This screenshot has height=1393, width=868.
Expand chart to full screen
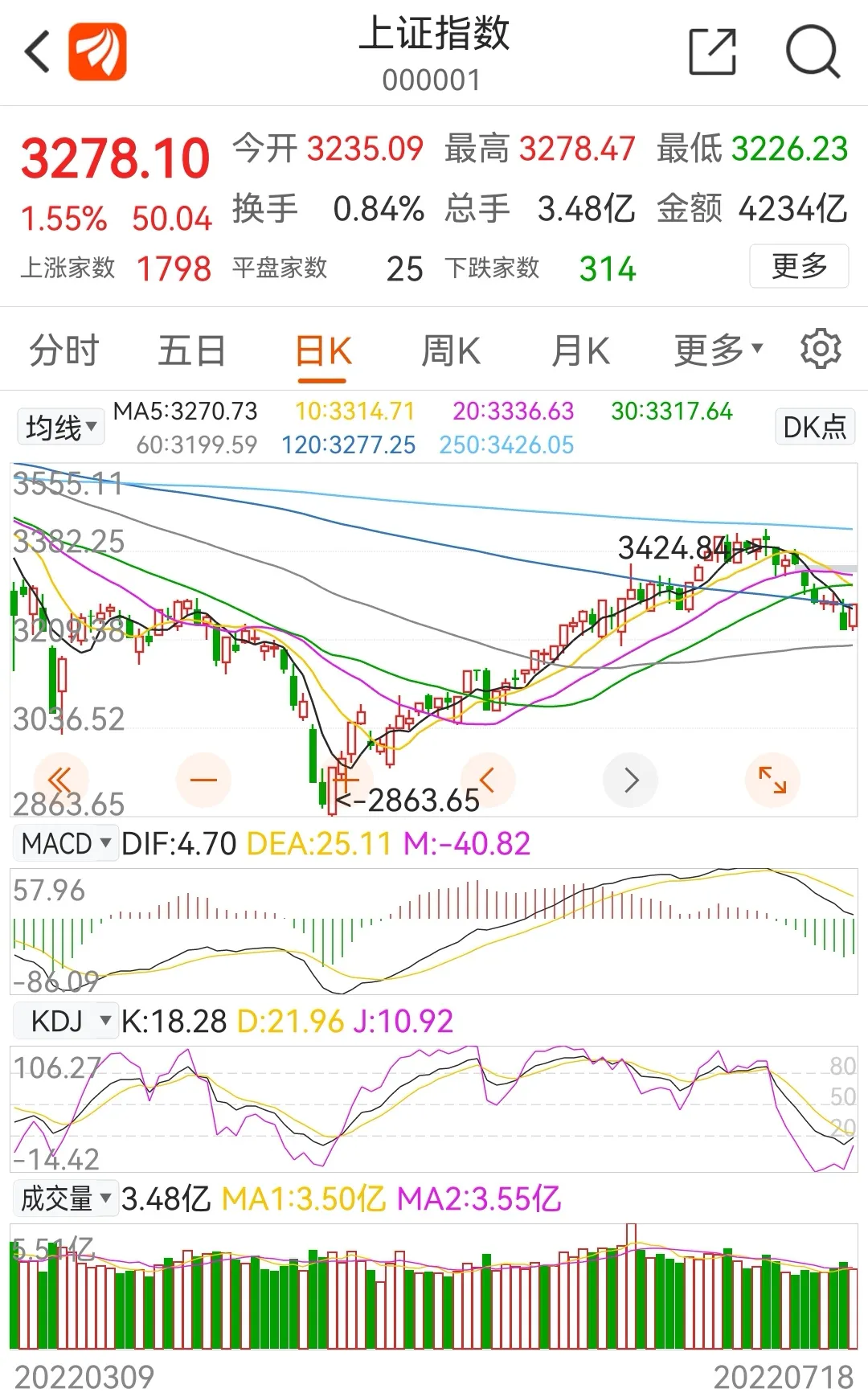772,780
